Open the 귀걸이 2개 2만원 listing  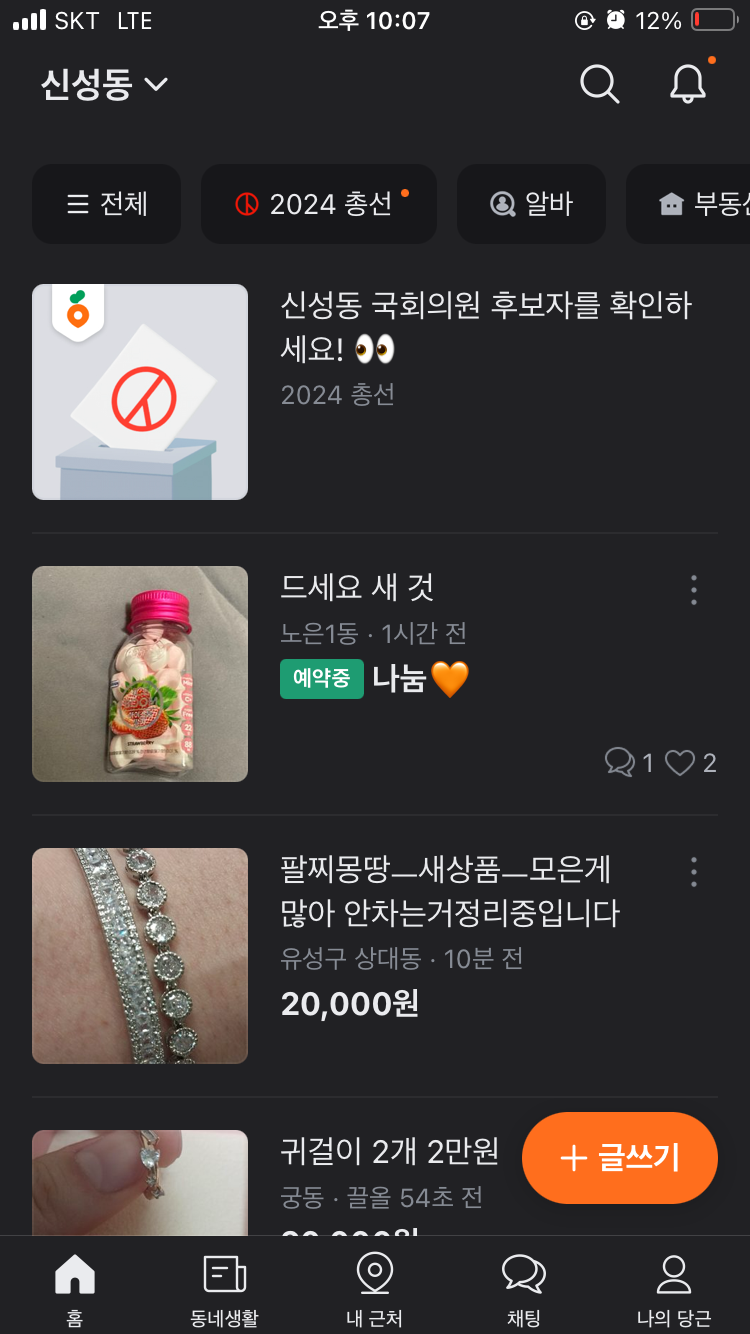click(390, 1152)
